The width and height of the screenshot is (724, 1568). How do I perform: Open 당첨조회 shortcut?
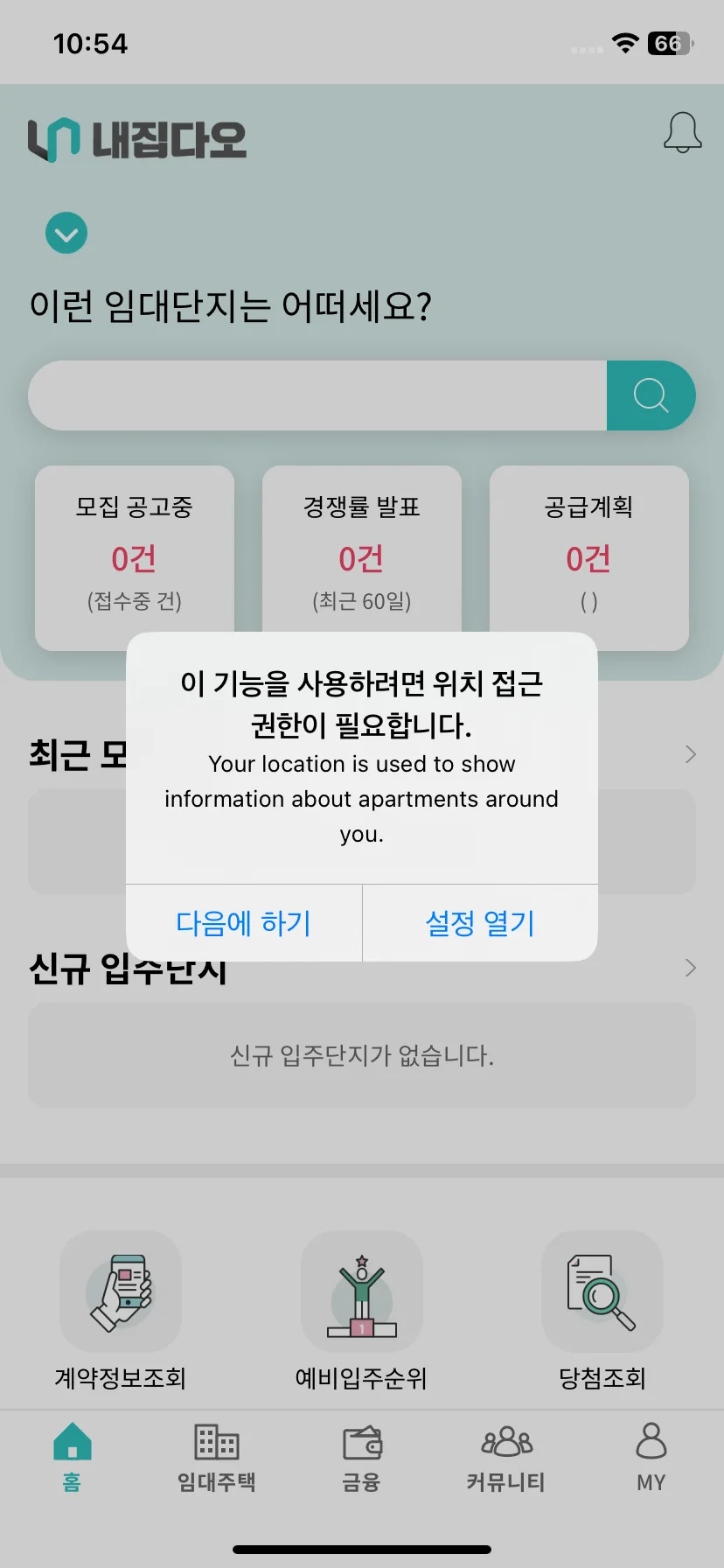click(602, 1310)
